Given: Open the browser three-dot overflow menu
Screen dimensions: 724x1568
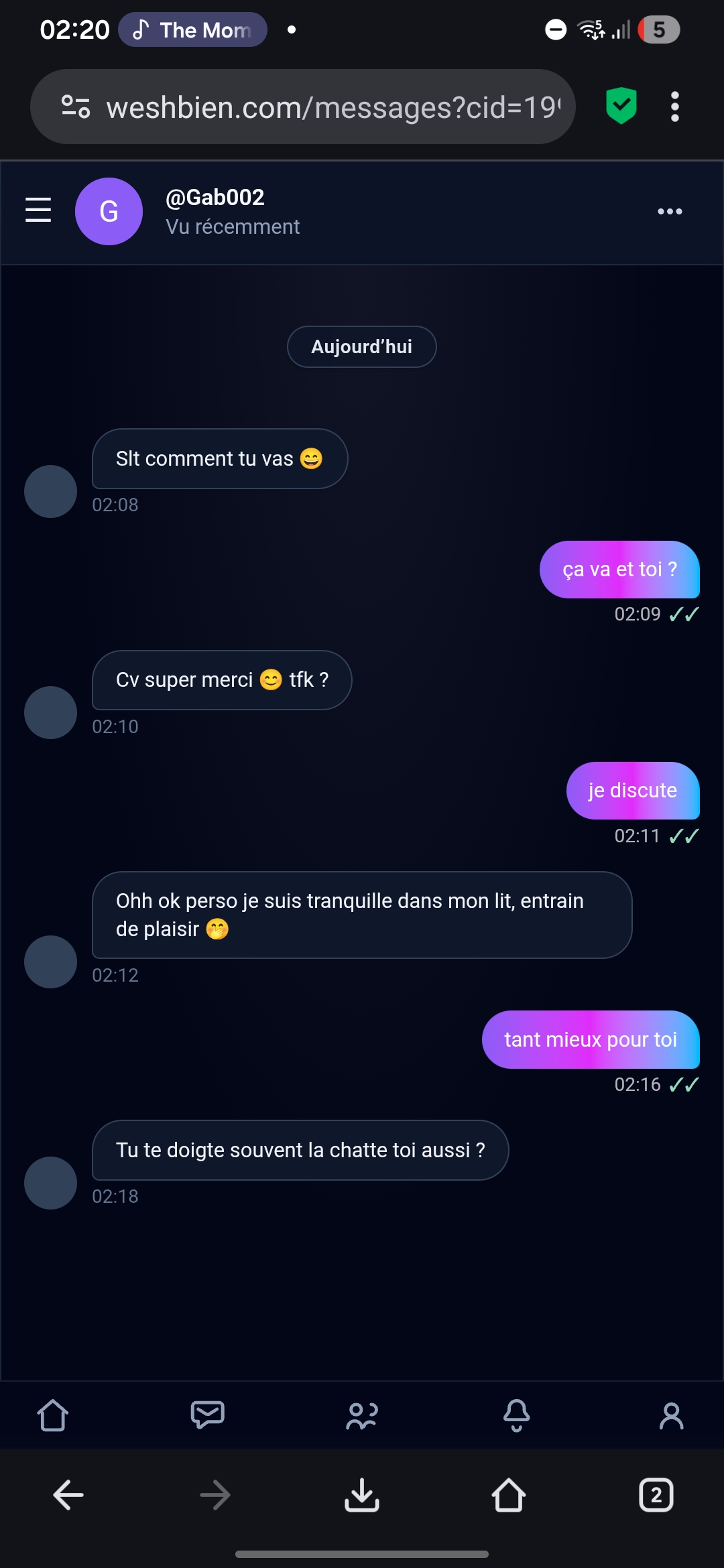Looking at the screenshot, I should [674, 105].
